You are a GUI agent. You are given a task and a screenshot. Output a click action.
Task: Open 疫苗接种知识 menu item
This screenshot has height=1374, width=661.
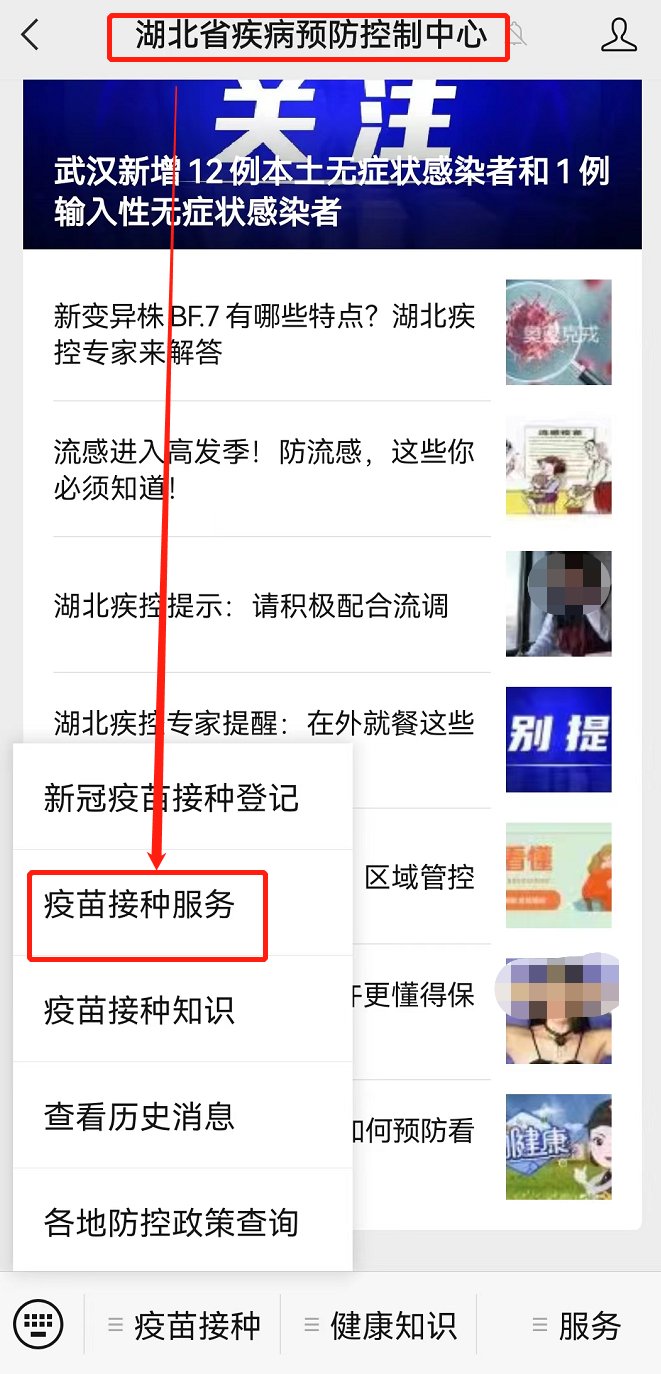click(x=140, y=1010)
